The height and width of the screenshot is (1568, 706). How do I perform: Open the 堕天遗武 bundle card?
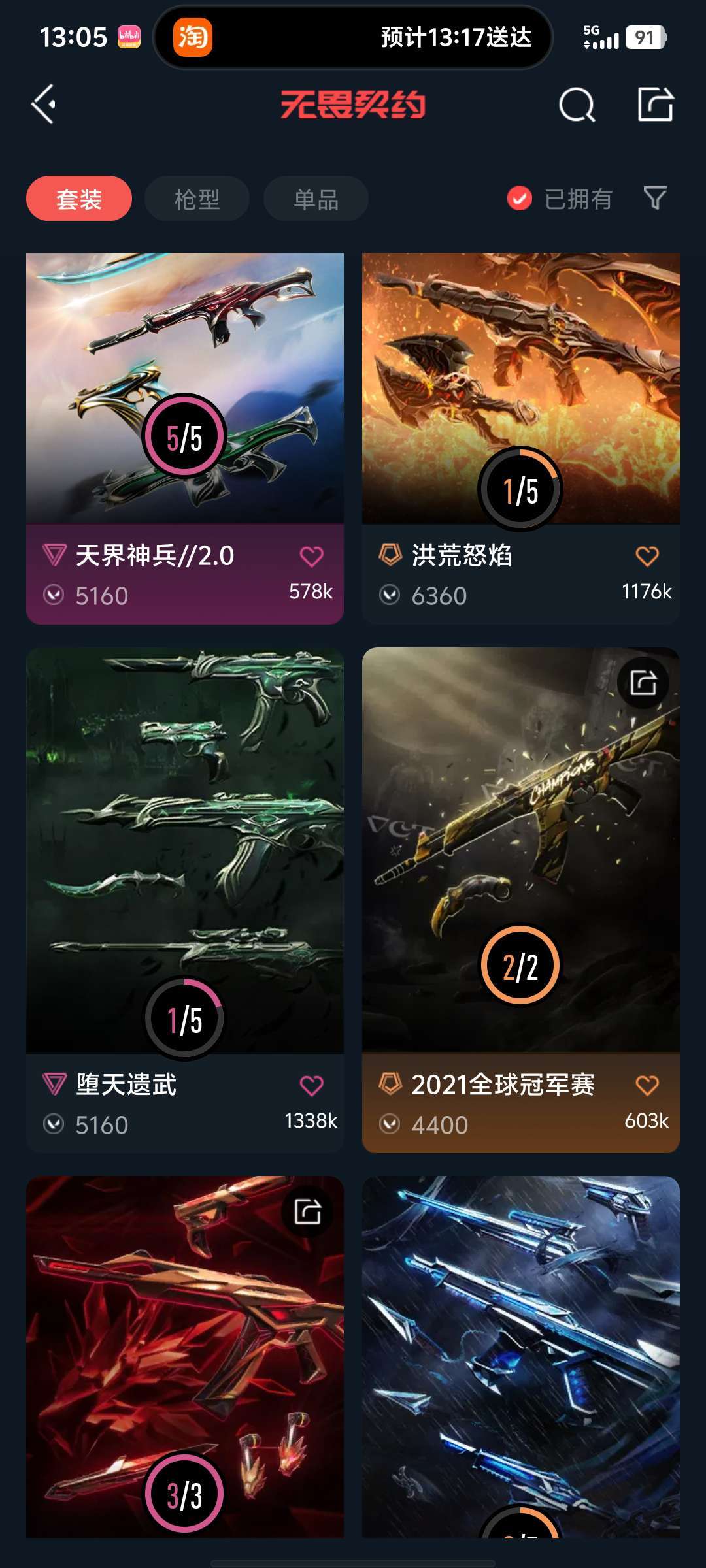click(185, 900)
